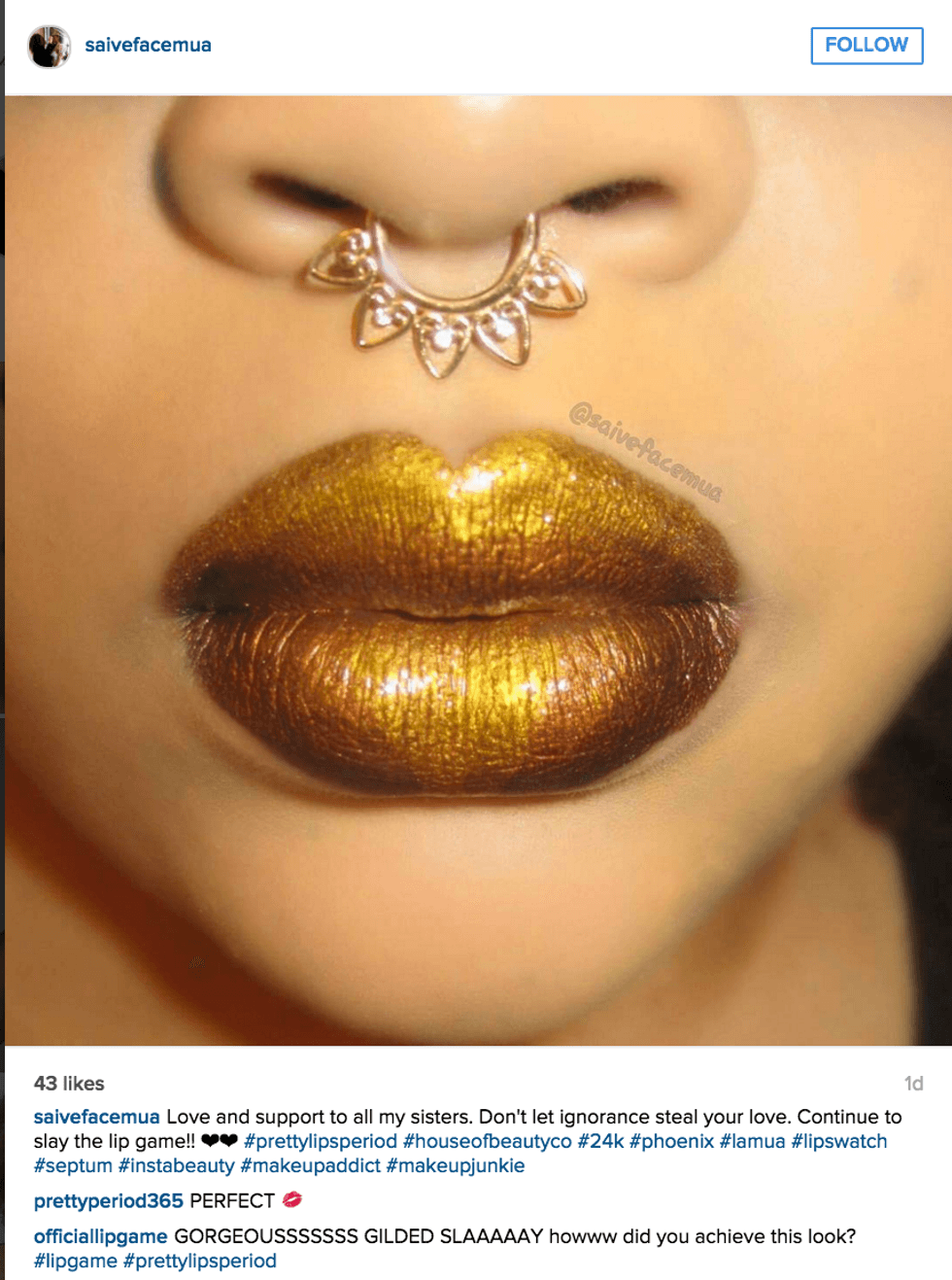952x1280 pixels.
Task: Open hashtag #makeupjunkie
Action: (x=456, y=1165)
